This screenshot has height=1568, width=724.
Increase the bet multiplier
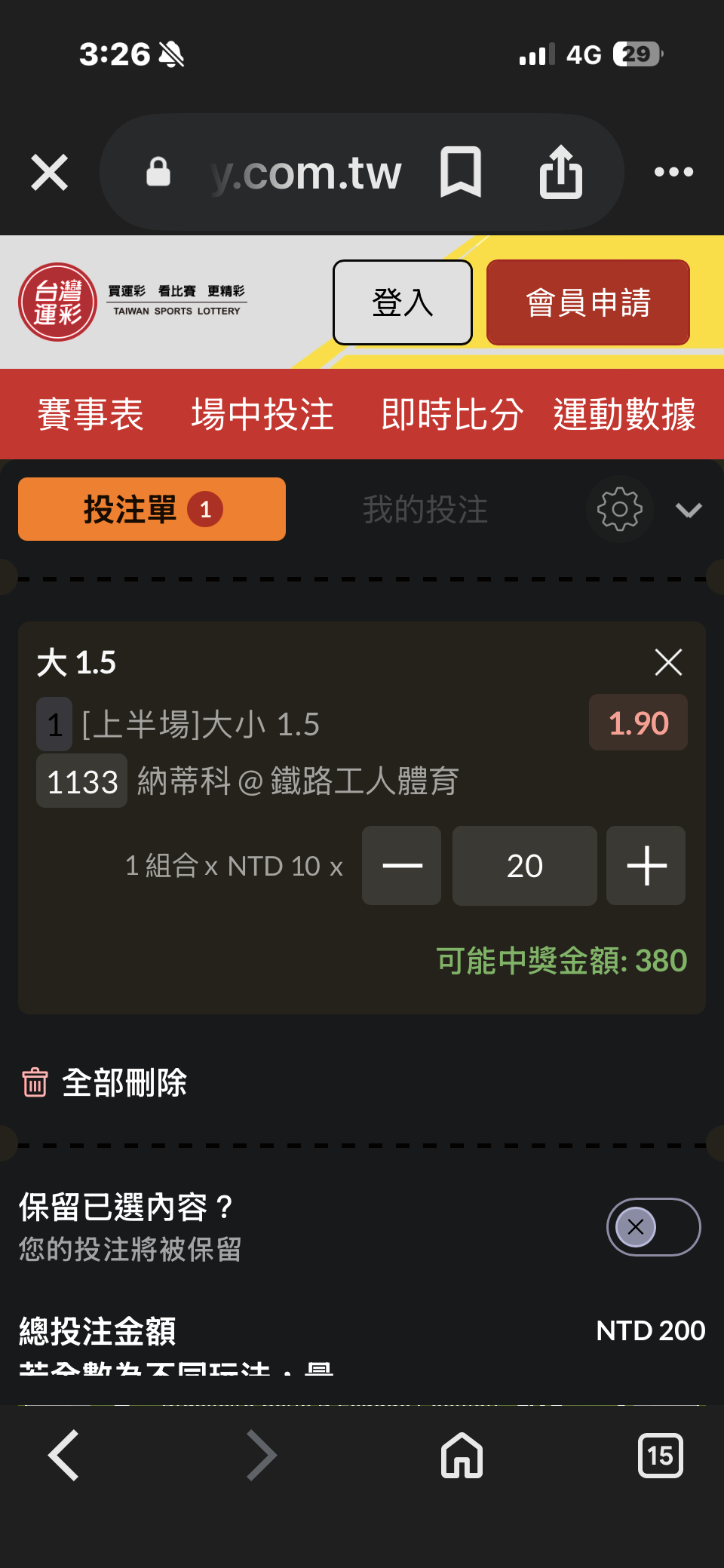pos(646,865)
